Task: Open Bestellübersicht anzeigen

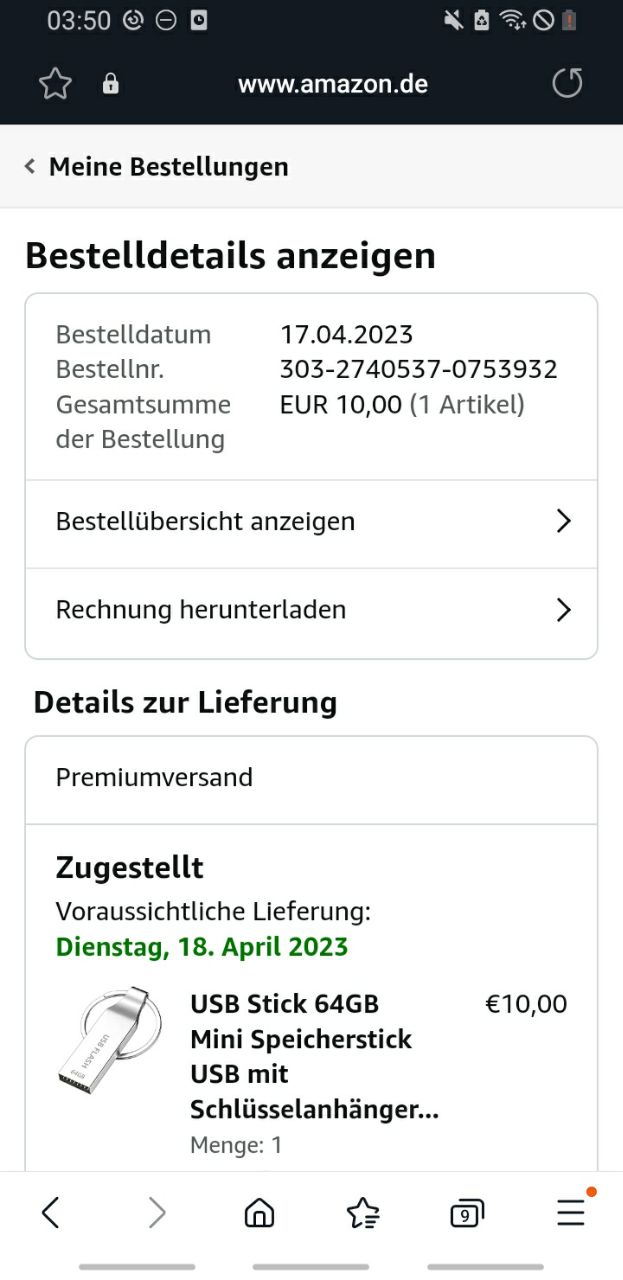Action: [x=311, y=522]
